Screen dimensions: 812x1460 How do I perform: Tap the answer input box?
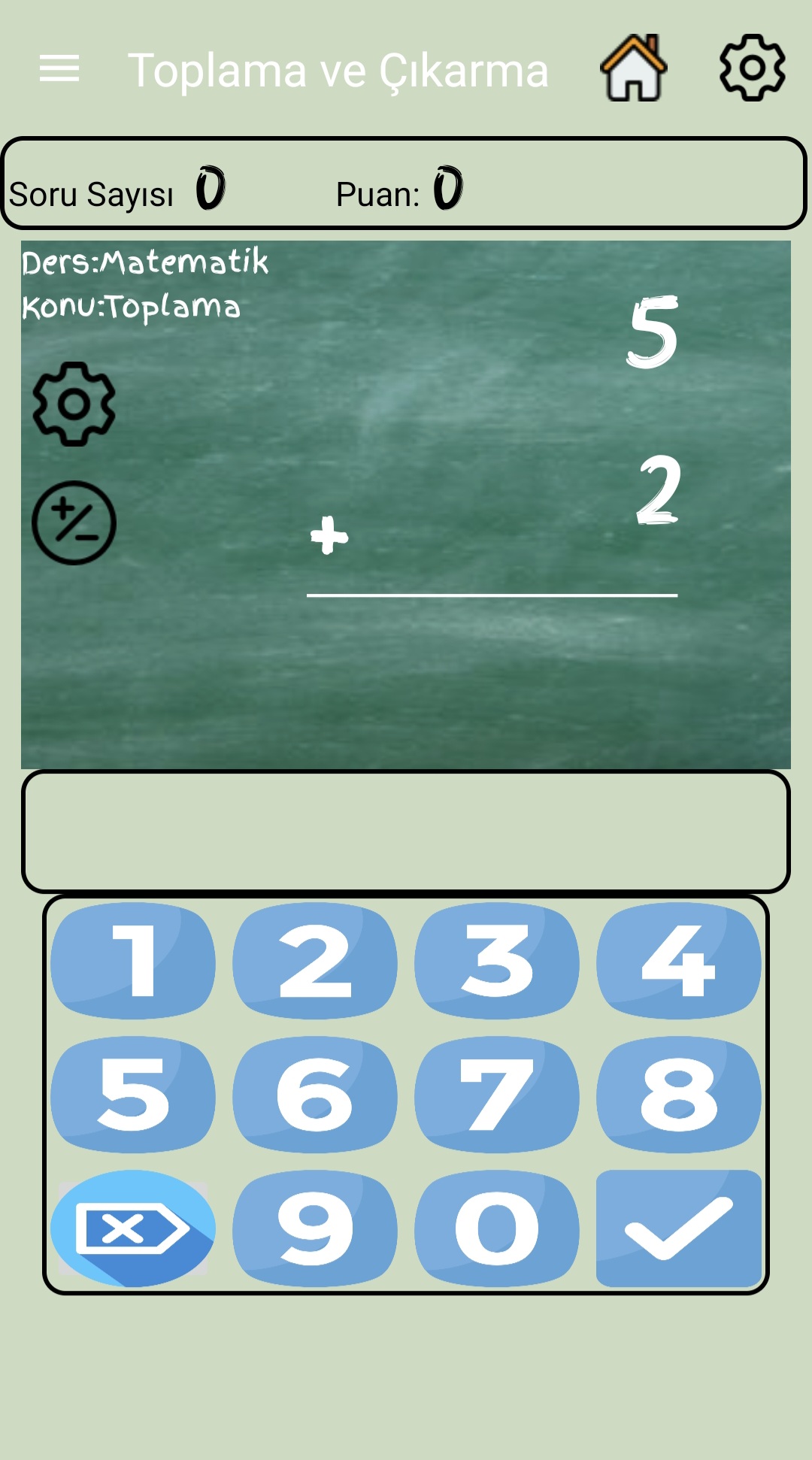pos(406,831)
